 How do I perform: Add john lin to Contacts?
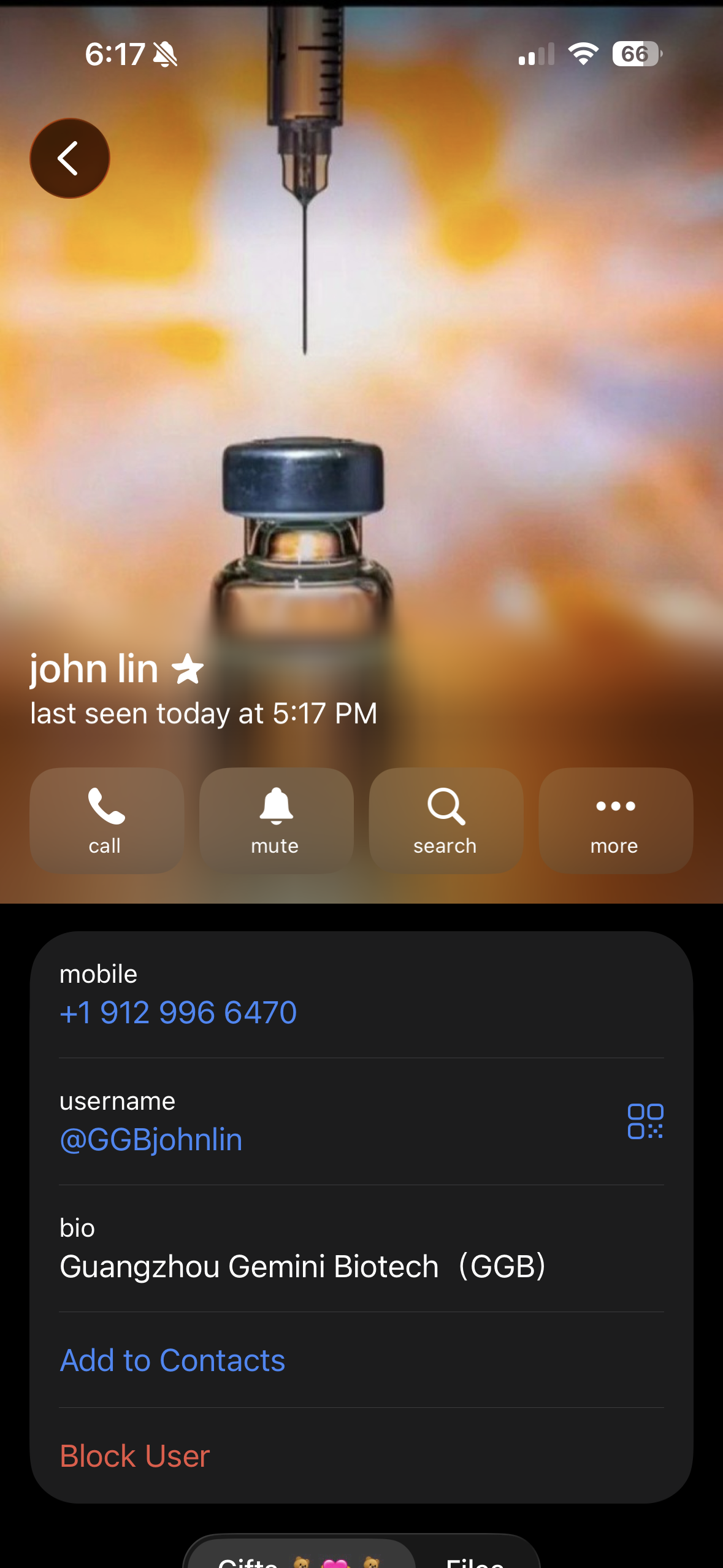[172, 1360]
